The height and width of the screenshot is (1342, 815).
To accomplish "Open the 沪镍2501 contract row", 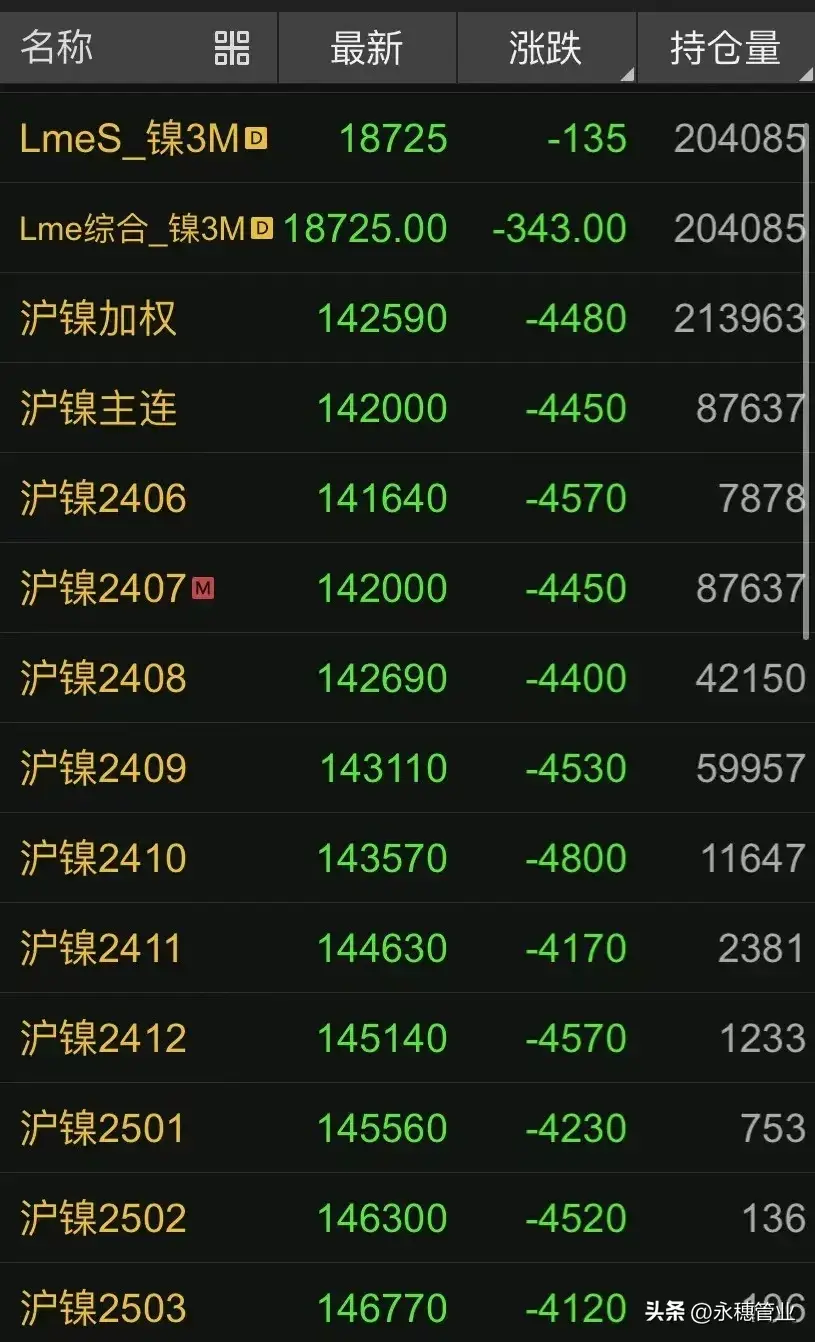I will tap(103, 1129).
